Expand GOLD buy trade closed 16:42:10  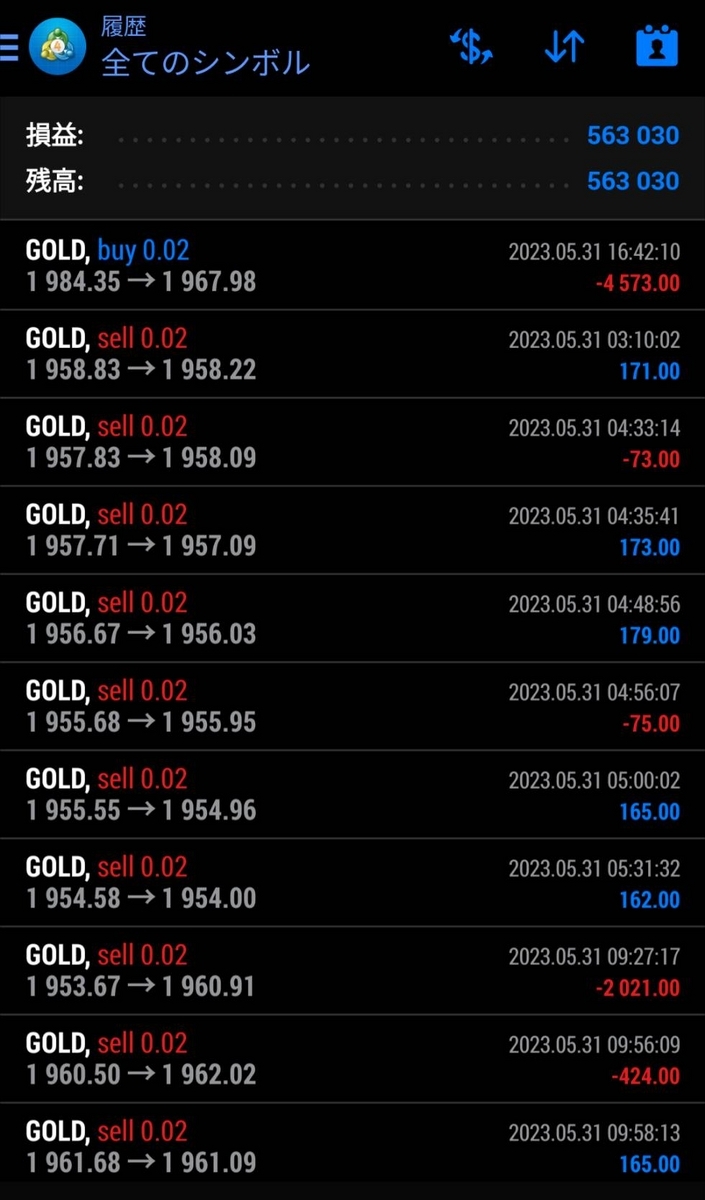[352, 266]
